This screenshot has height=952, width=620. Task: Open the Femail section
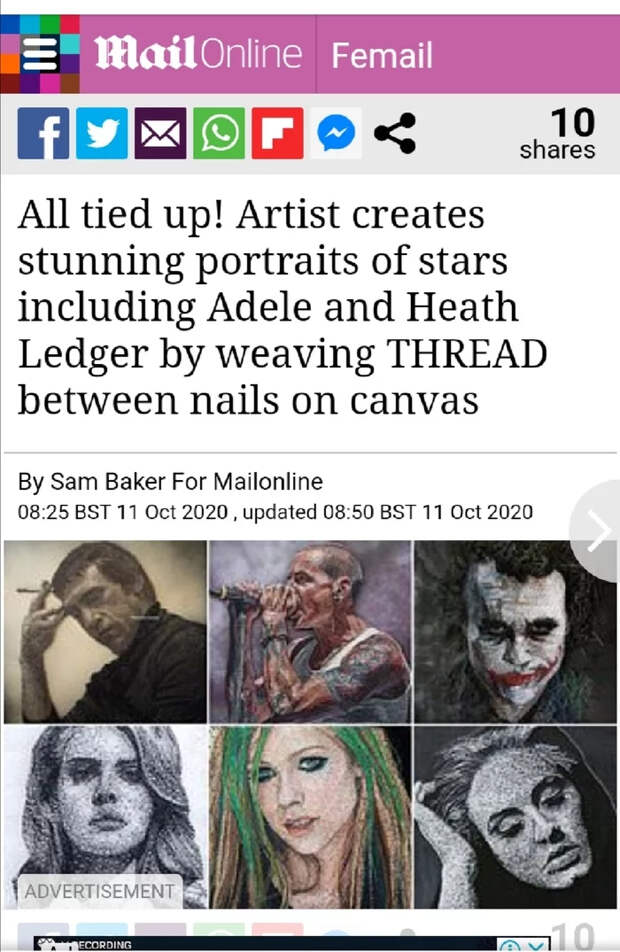[381, 55]
